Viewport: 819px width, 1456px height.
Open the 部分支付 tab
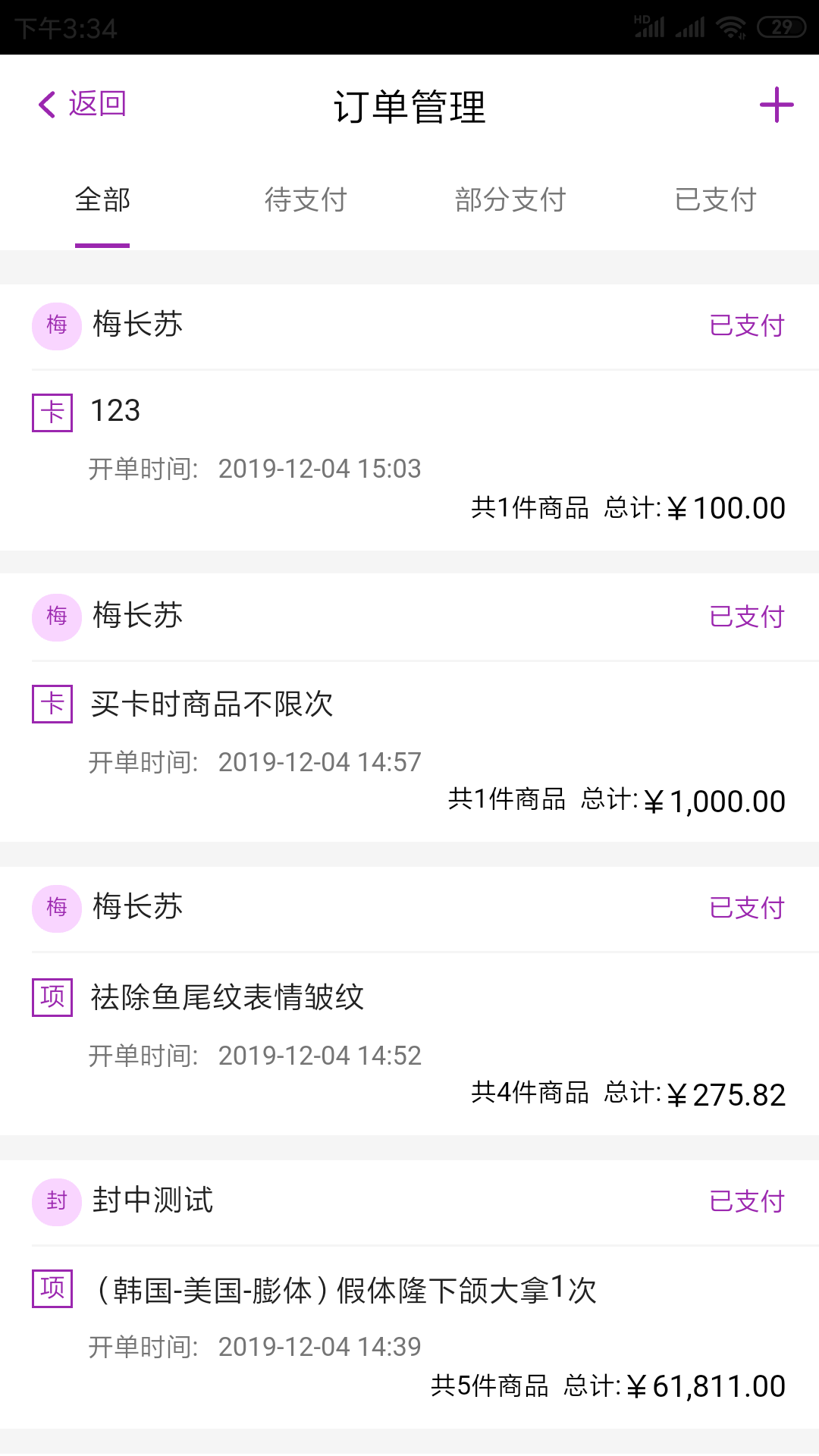[x=512, y=199]
